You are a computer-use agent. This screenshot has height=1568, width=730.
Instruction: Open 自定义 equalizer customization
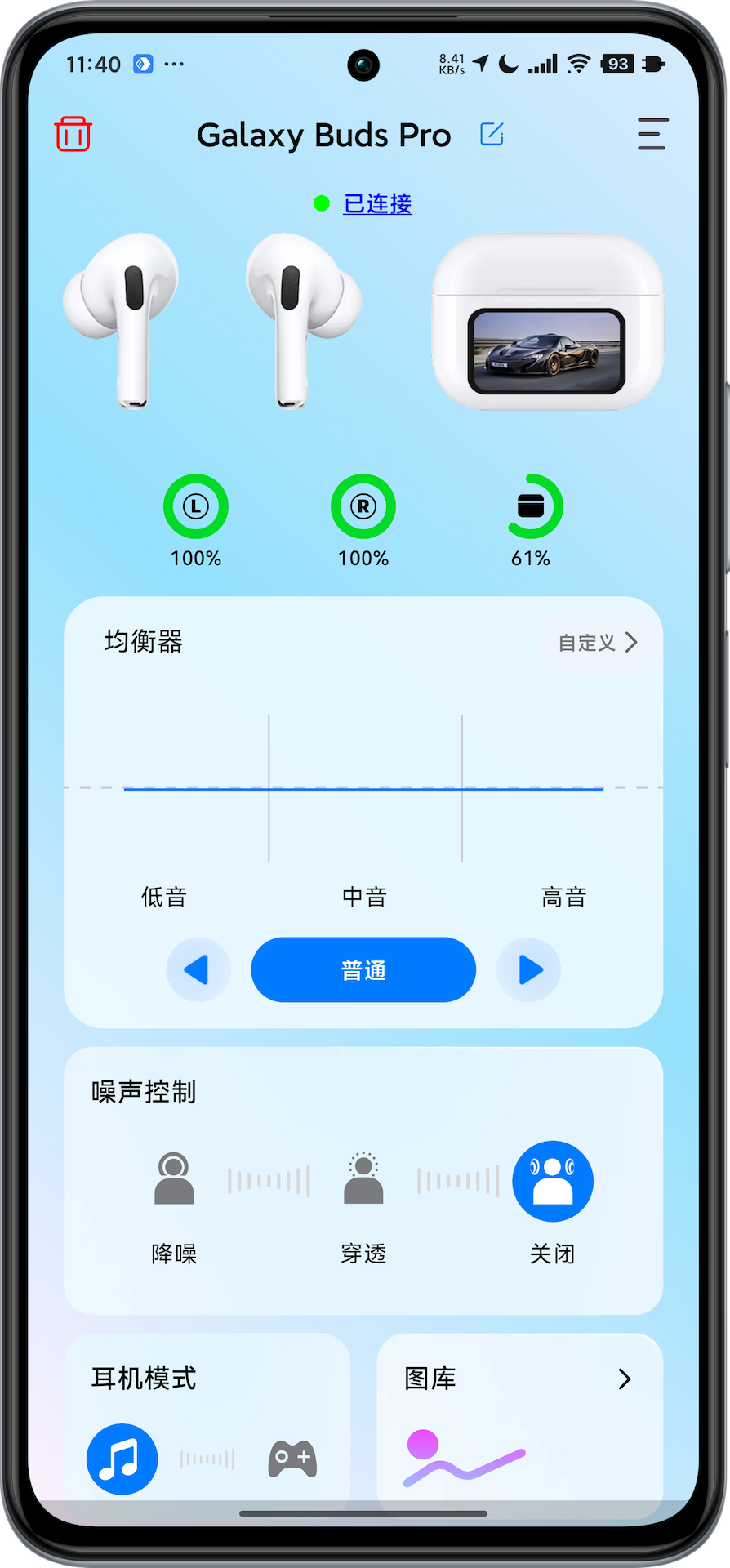597,642
